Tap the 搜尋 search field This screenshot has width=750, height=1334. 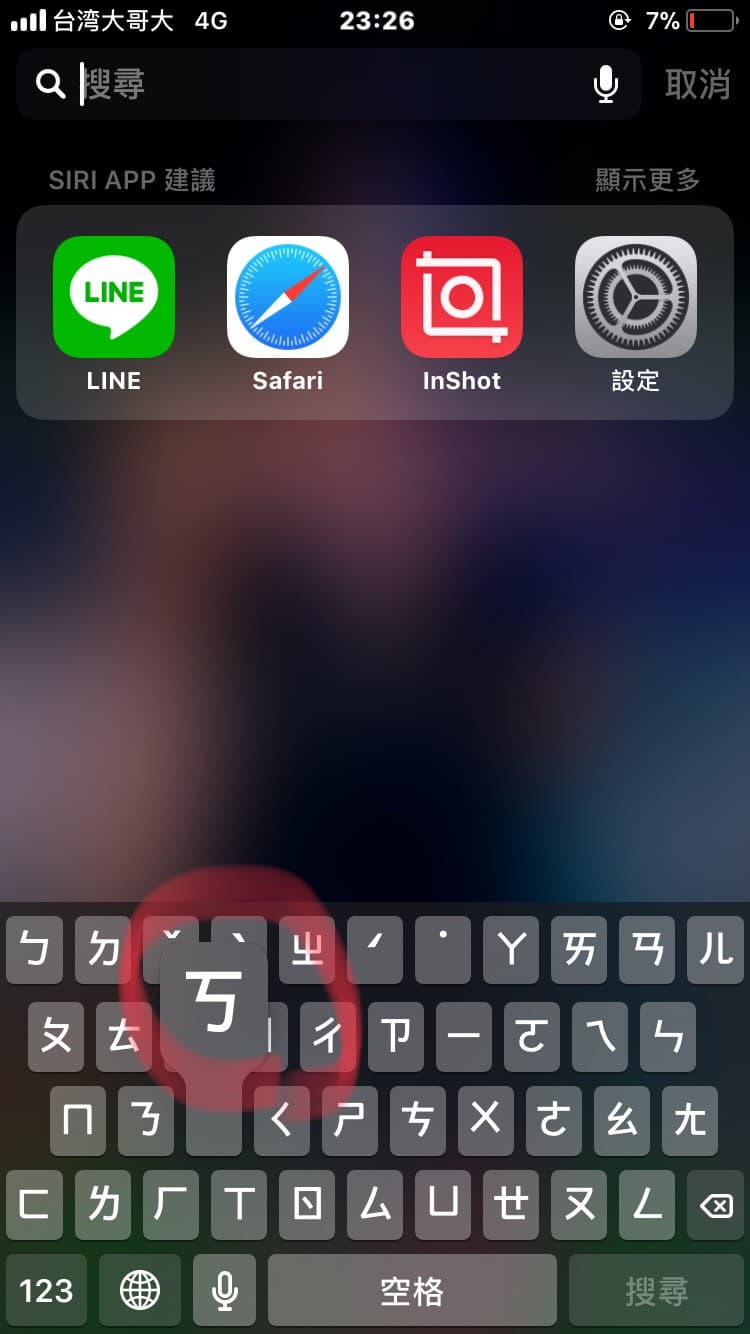pos(330,85)
